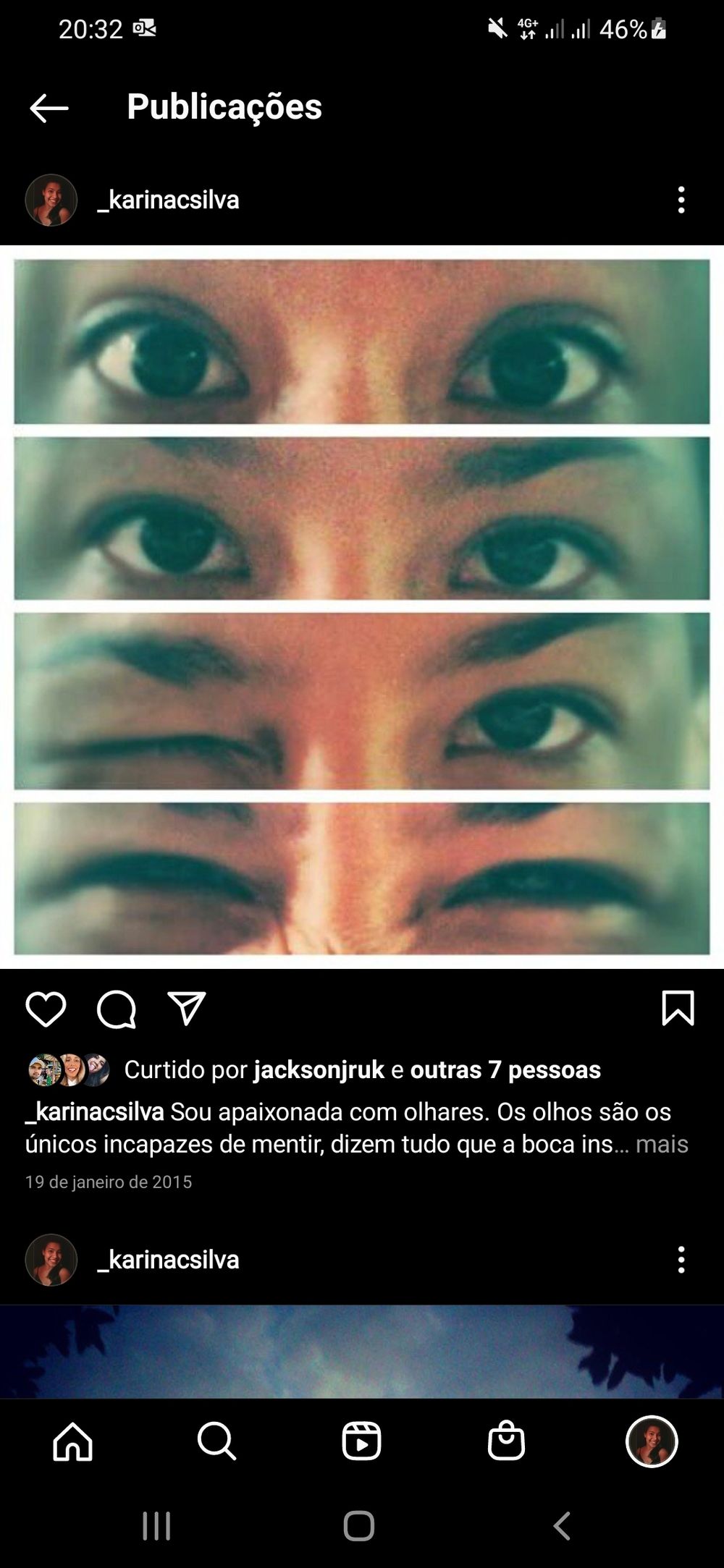
Task: Open options menu of the eyes post
Action: [x=681, y=200]
